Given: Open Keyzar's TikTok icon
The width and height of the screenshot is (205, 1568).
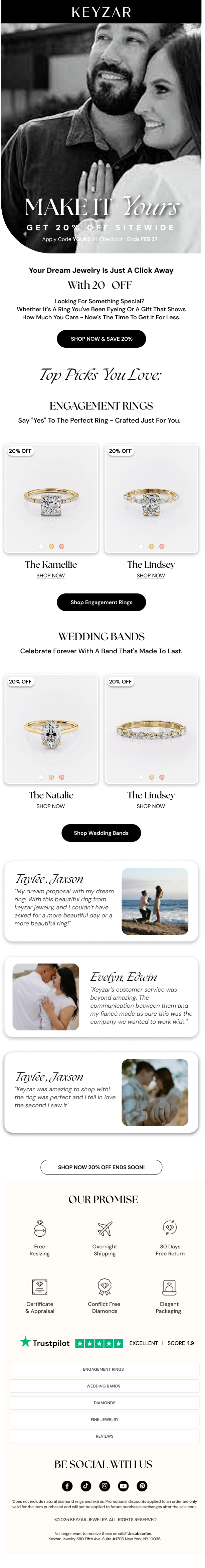Looking at the screenshot, I should point(86,1486).
